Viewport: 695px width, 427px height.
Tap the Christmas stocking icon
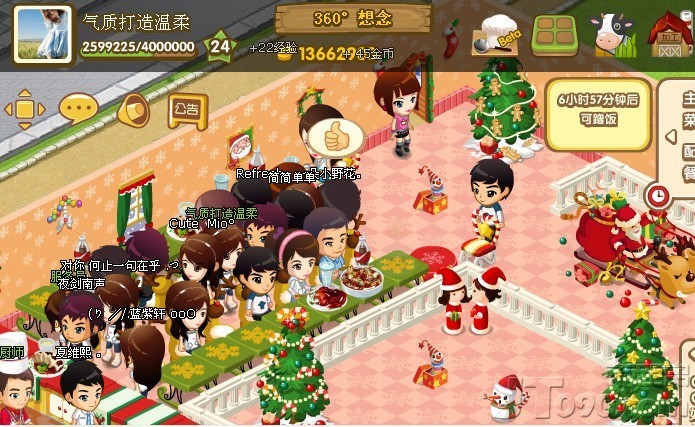(449, 38)
